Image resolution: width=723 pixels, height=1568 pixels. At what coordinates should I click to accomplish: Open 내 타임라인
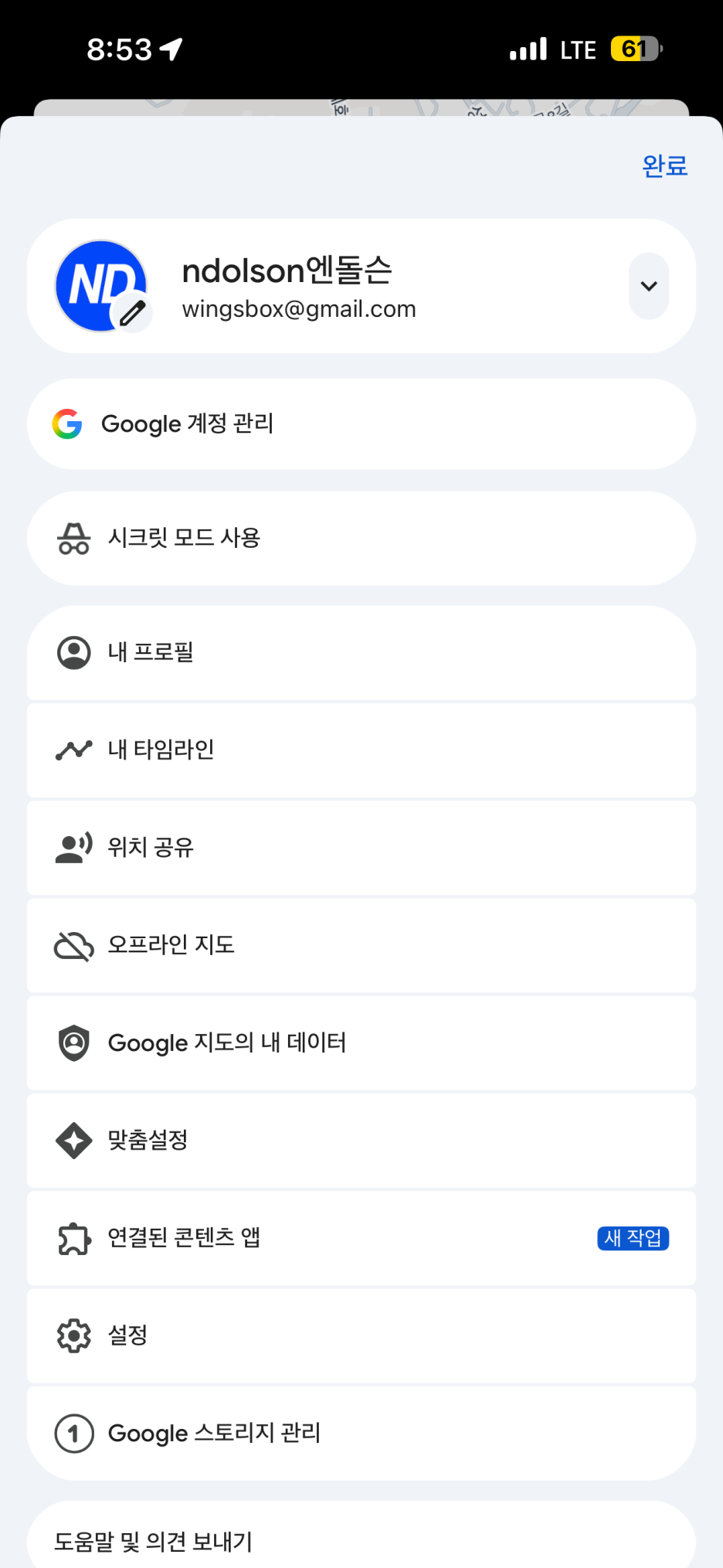tap(361, 750)
